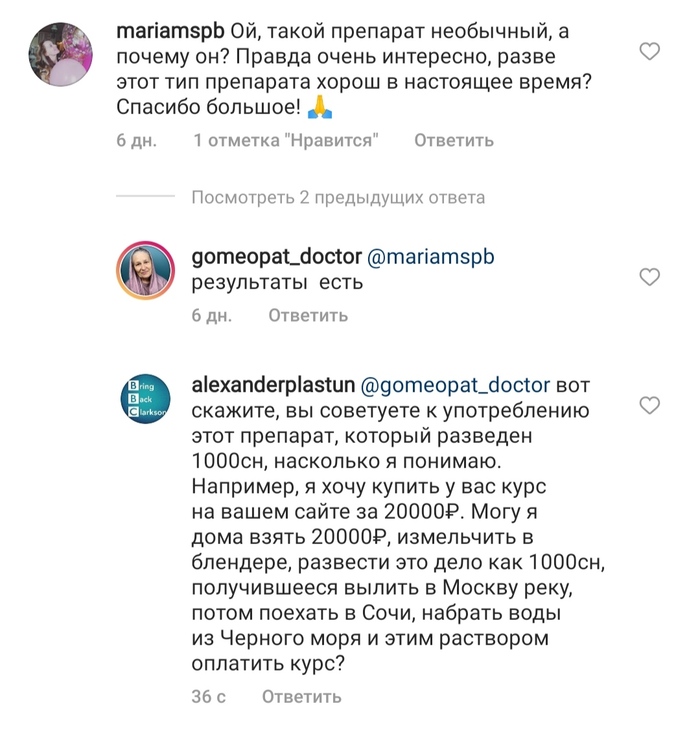Like alexanderplastun's comment

649,405
